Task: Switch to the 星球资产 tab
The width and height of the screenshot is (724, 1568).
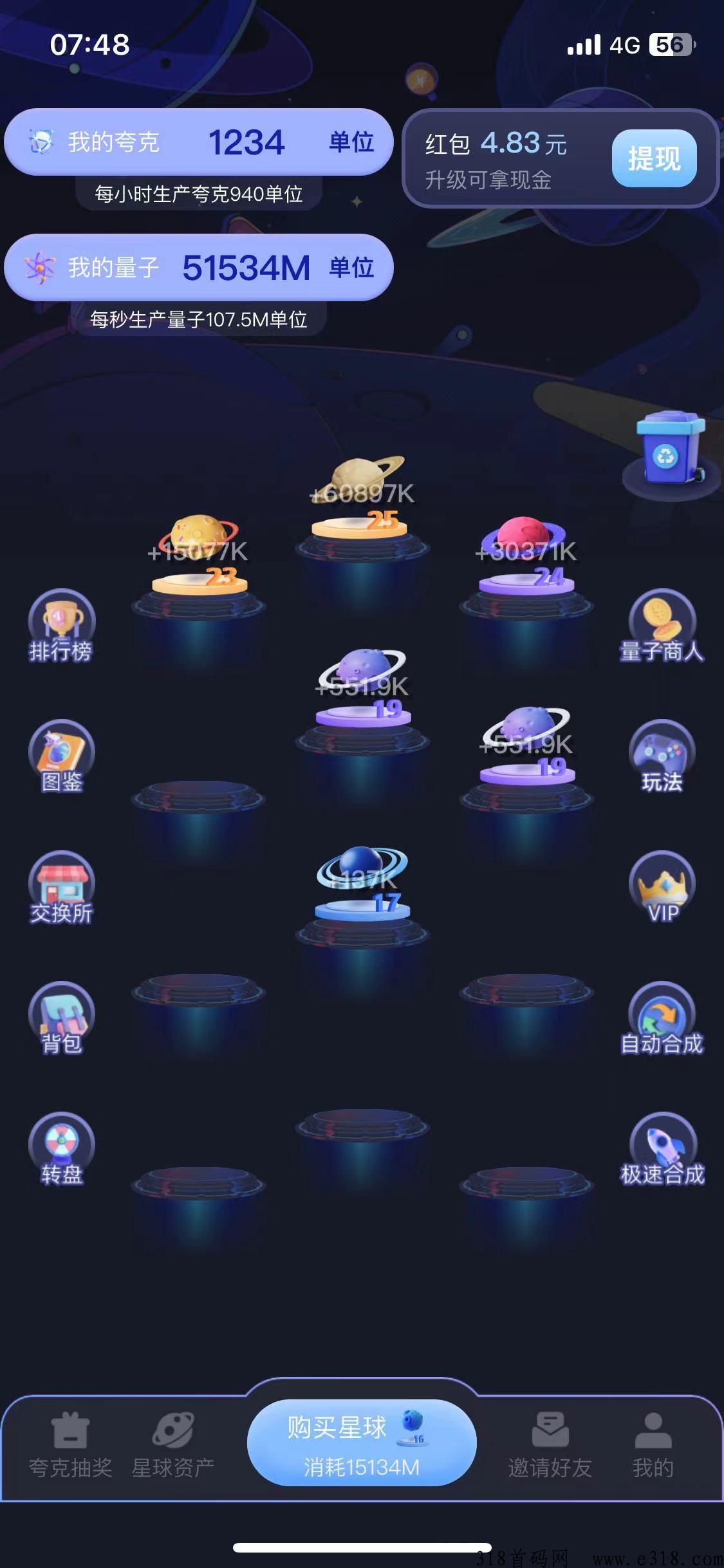Action: pos(172,1444)
